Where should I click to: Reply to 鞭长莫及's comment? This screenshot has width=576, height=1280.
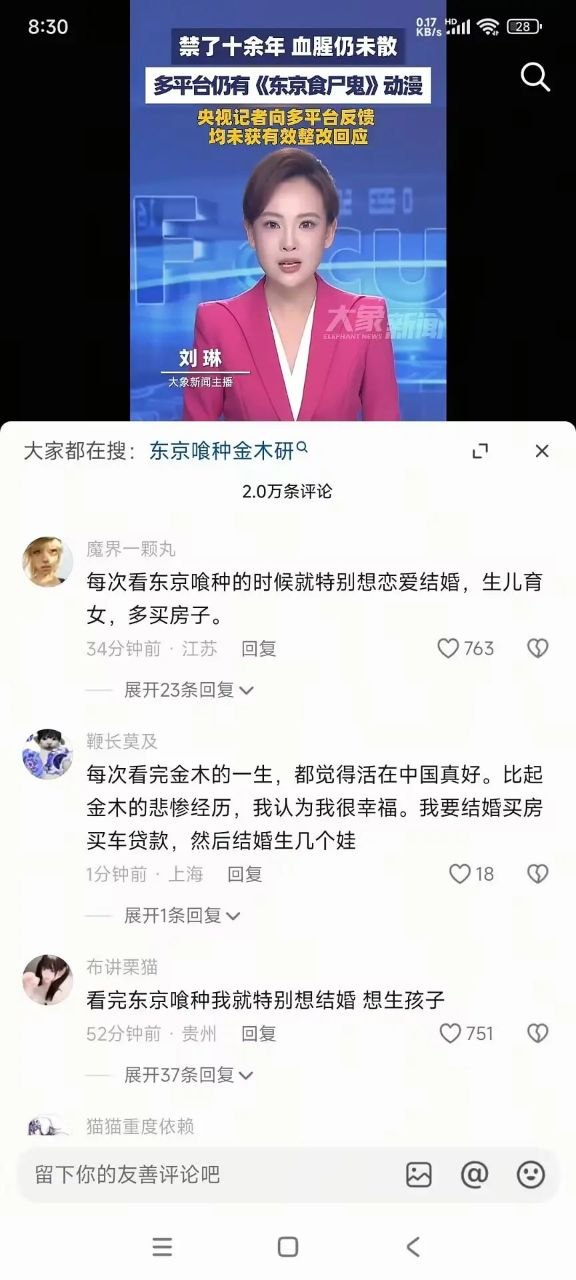click(x=245, y=874)
